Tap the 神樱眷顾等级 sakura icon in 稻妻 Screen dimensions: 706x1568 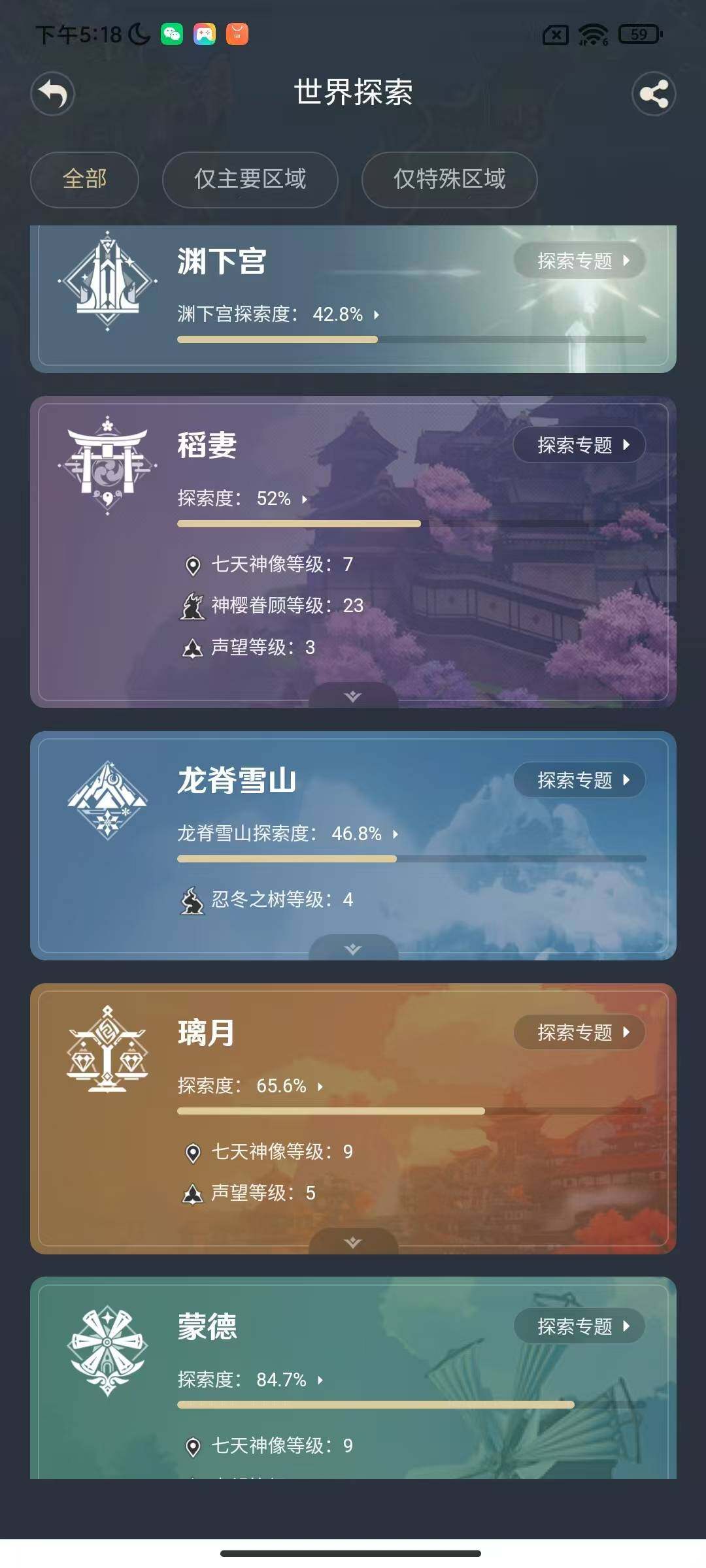192,606
